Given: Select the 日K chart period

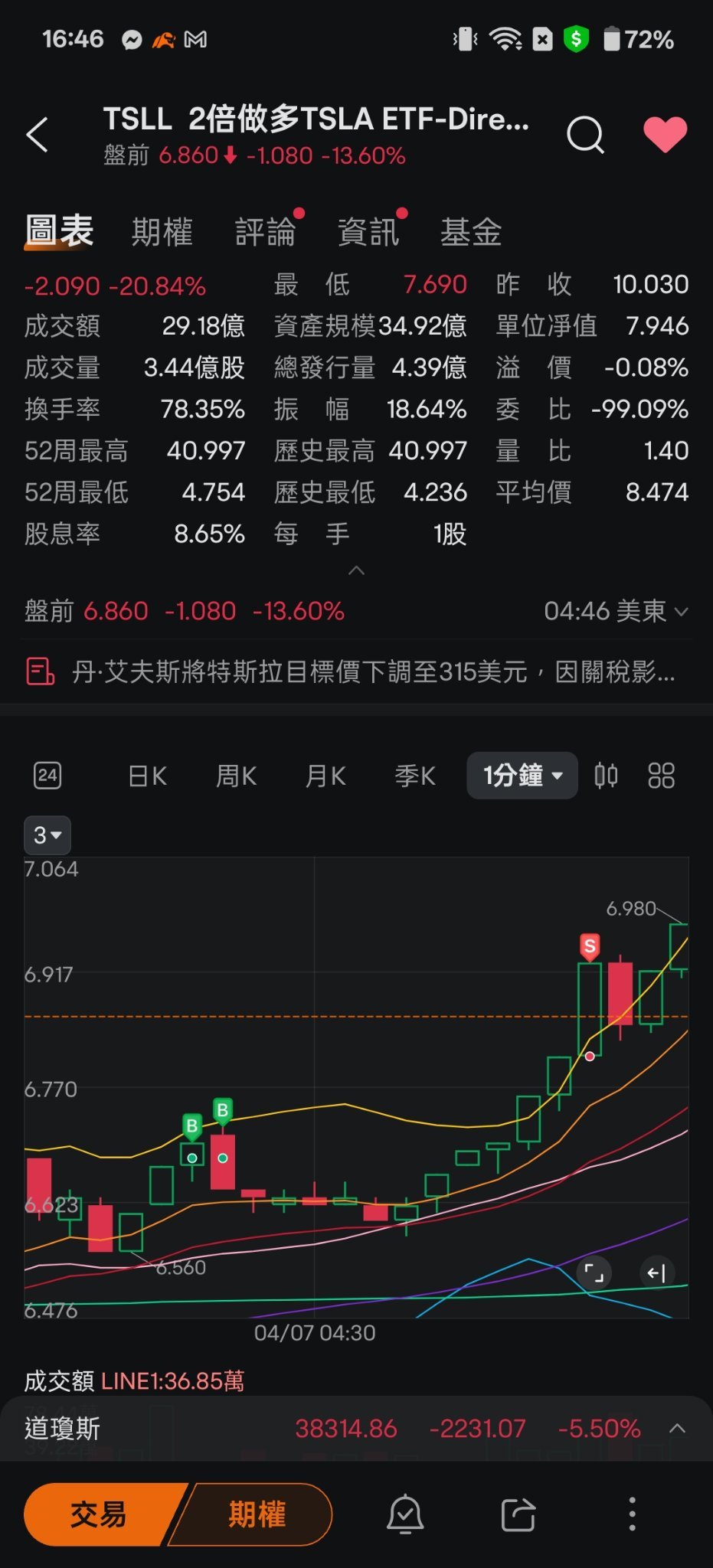Looking at the screenshot, I should click(x=147, y=776).
